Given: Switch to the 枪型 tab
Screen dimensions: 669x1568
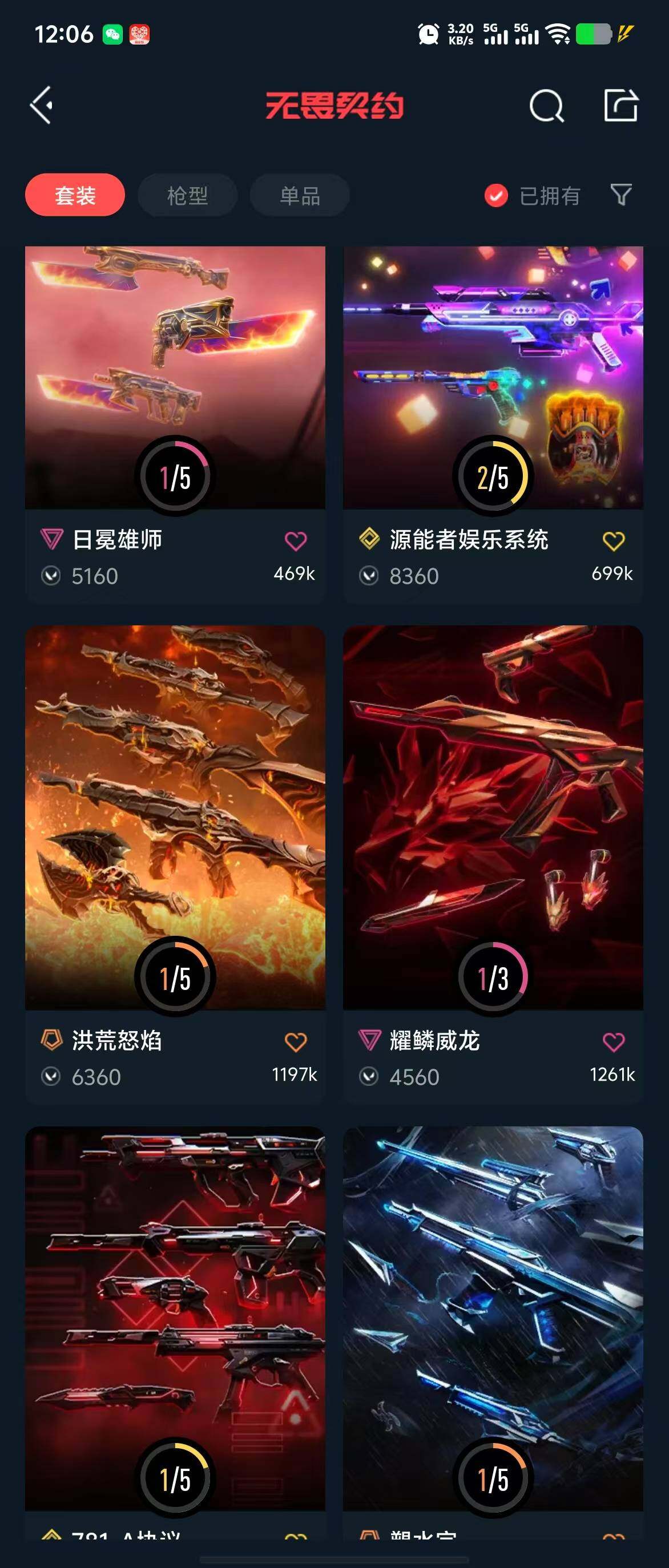Looking at the screenshot, I should point(187,195).
